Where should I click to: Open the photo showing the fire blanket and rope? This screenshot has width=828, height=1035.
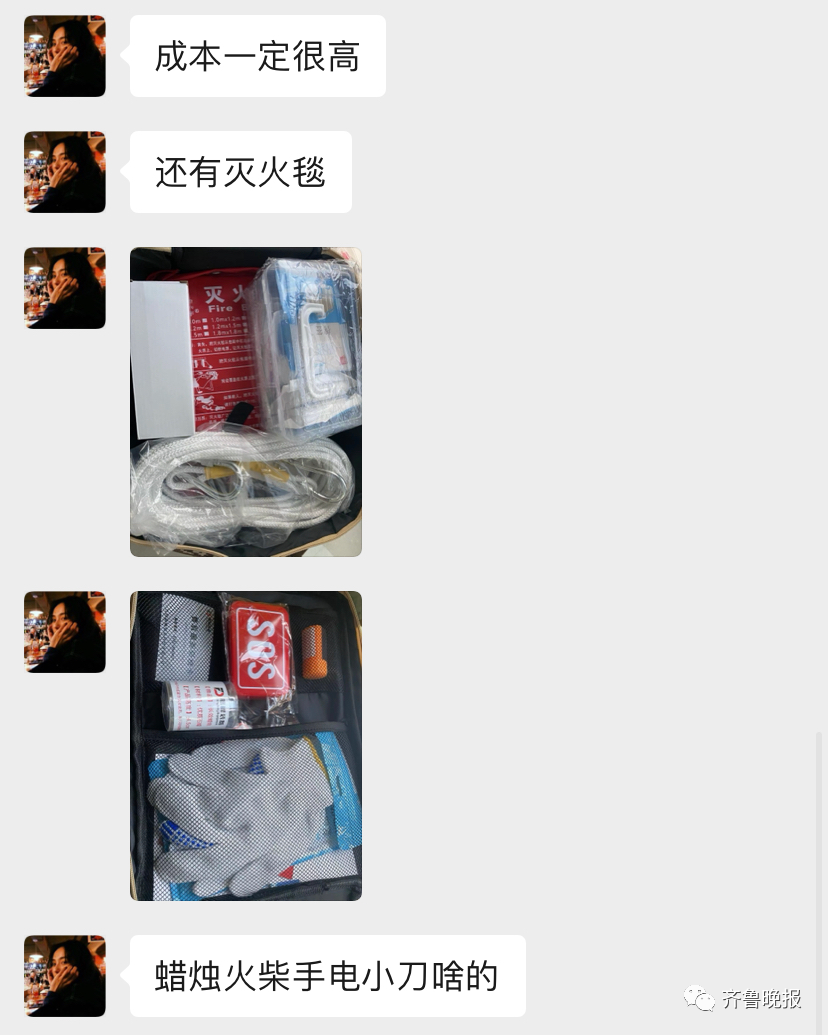(x=246, y=401)
